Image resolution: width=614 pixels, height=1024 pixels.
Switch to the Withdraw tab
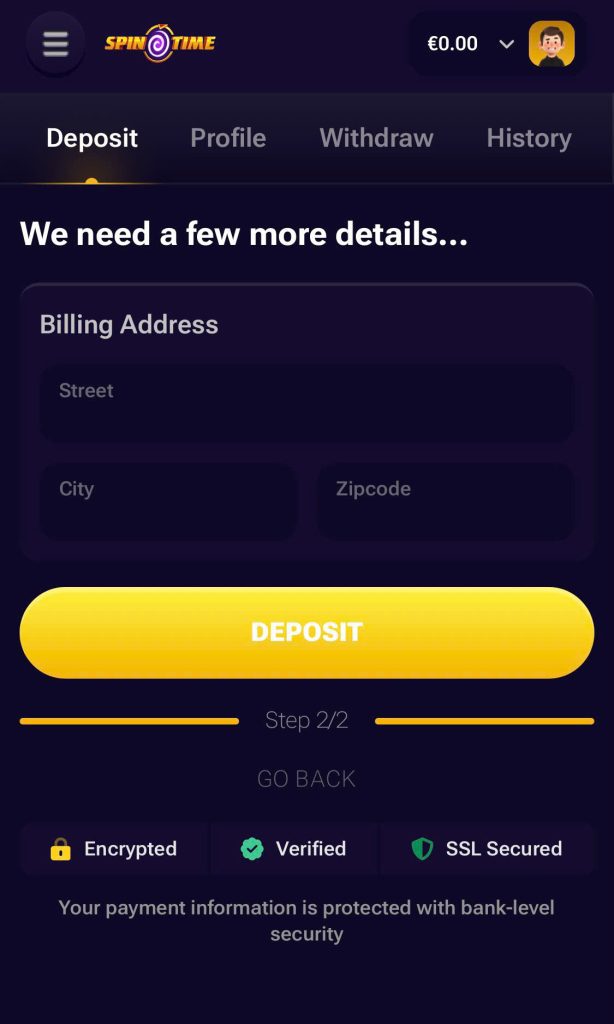point(376,138)
